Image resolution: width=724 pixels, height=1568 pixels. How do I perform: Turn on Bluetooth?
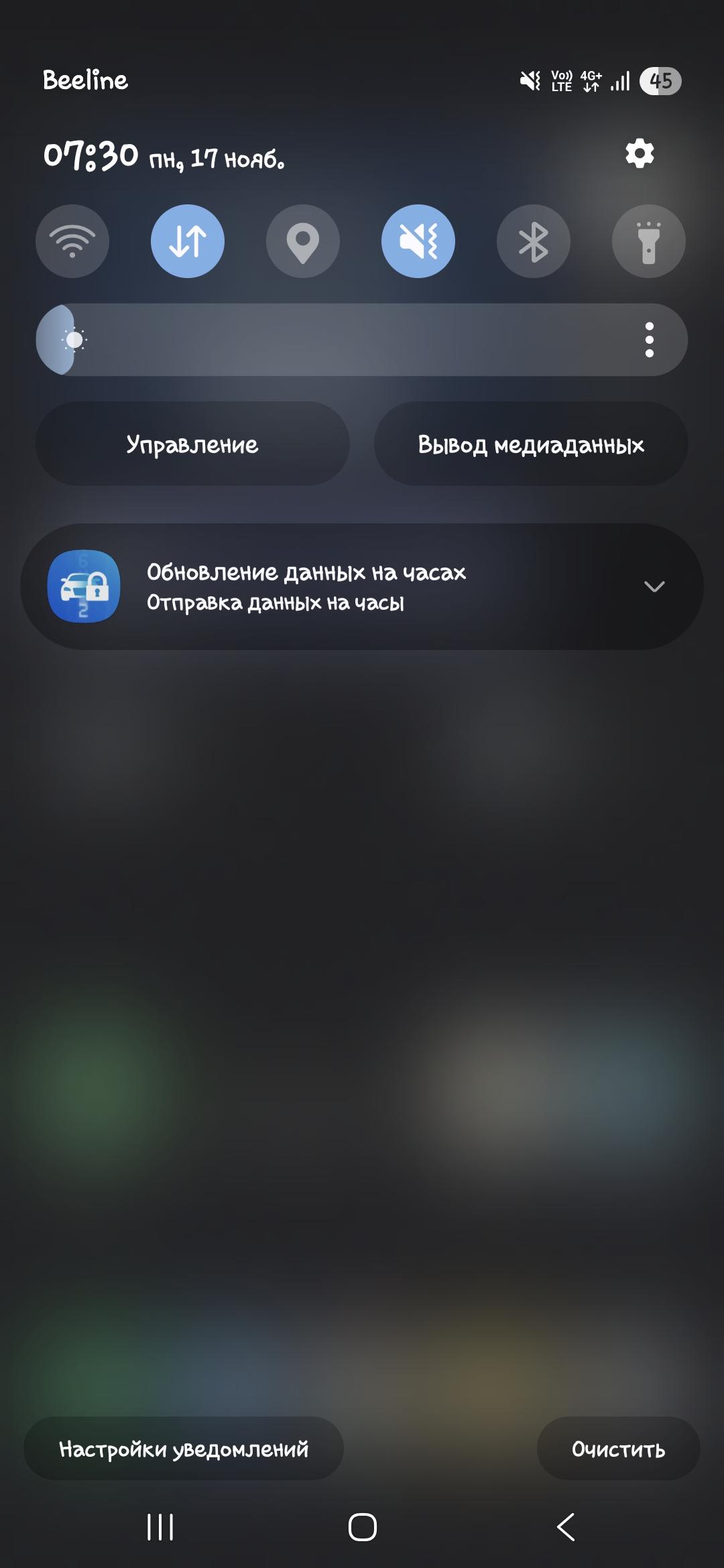[534, 241]
